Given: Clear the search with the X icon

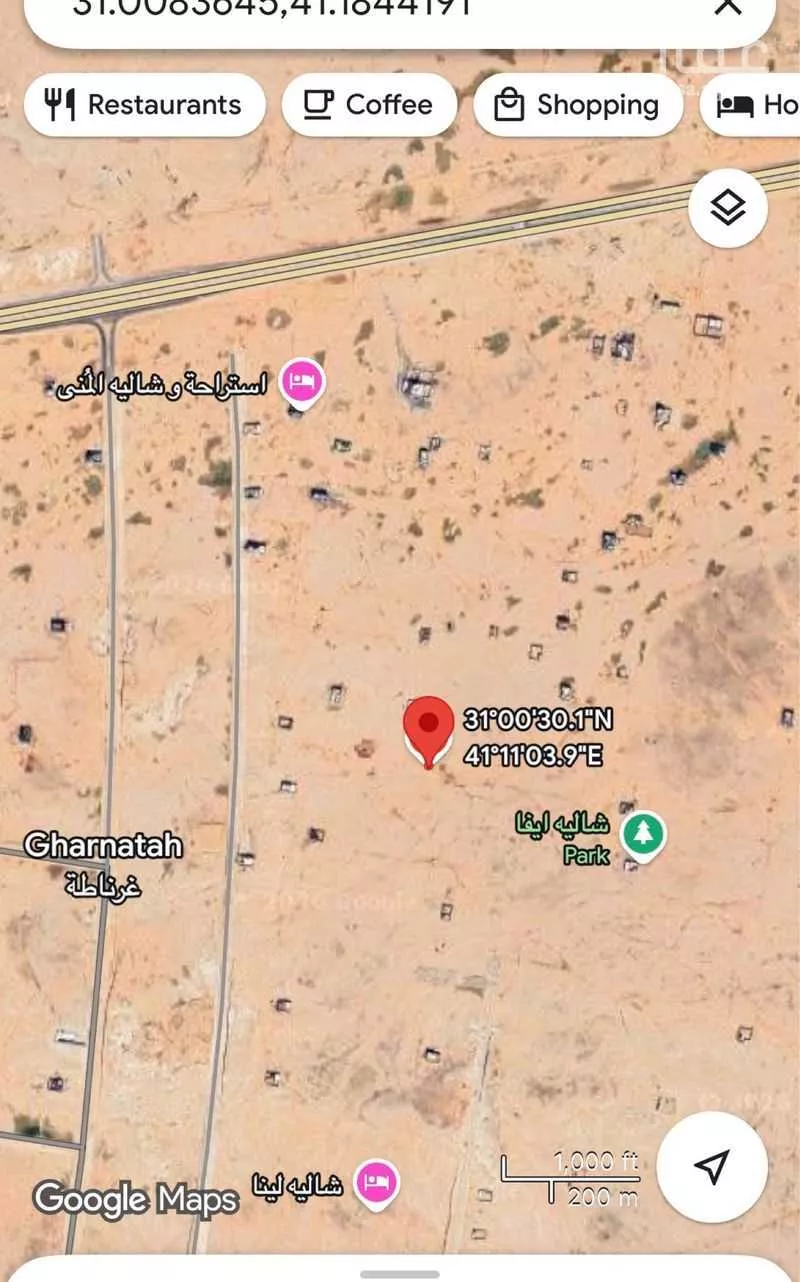Looking at the screenshot, I should (727, 6).
